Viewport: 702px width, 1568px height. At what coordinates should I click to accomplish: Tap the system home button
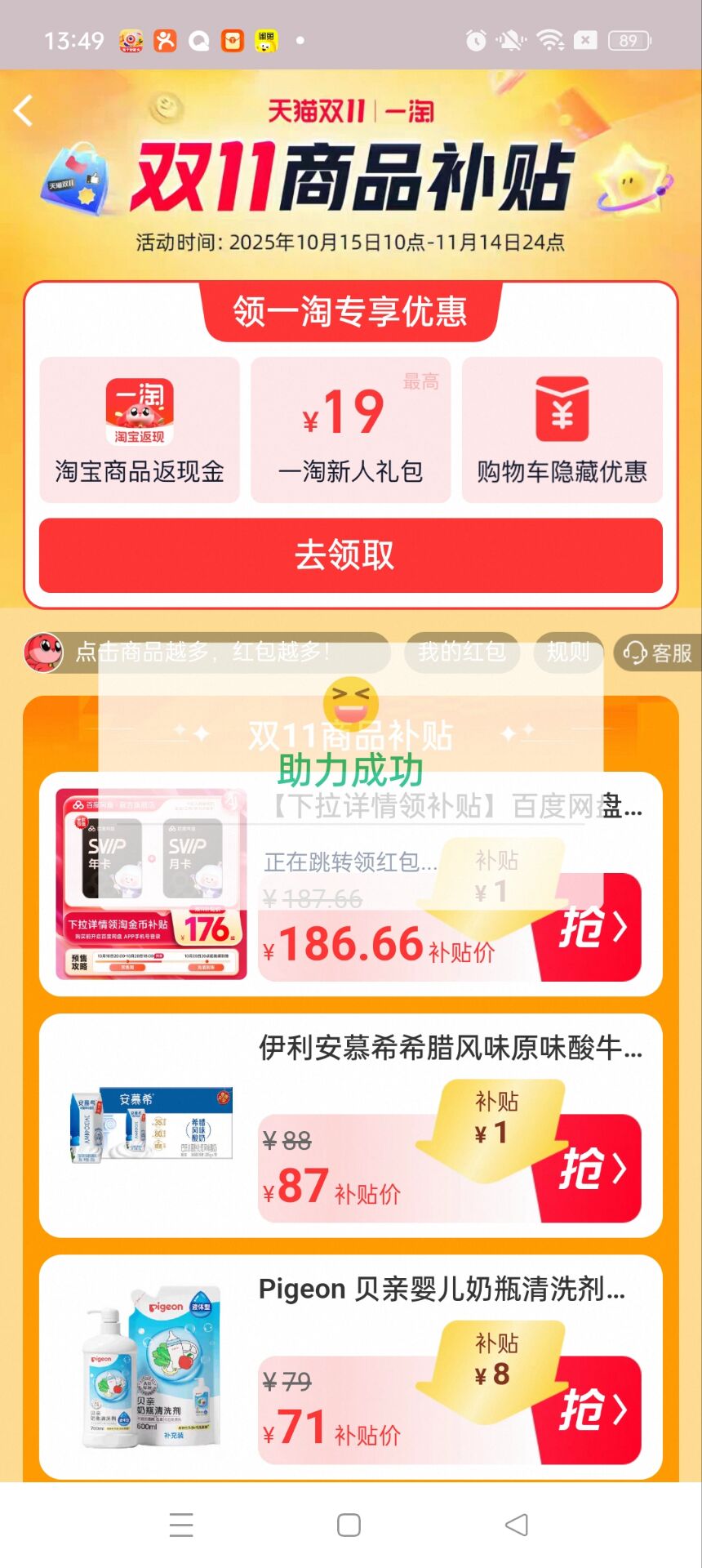coord(349,1525)
